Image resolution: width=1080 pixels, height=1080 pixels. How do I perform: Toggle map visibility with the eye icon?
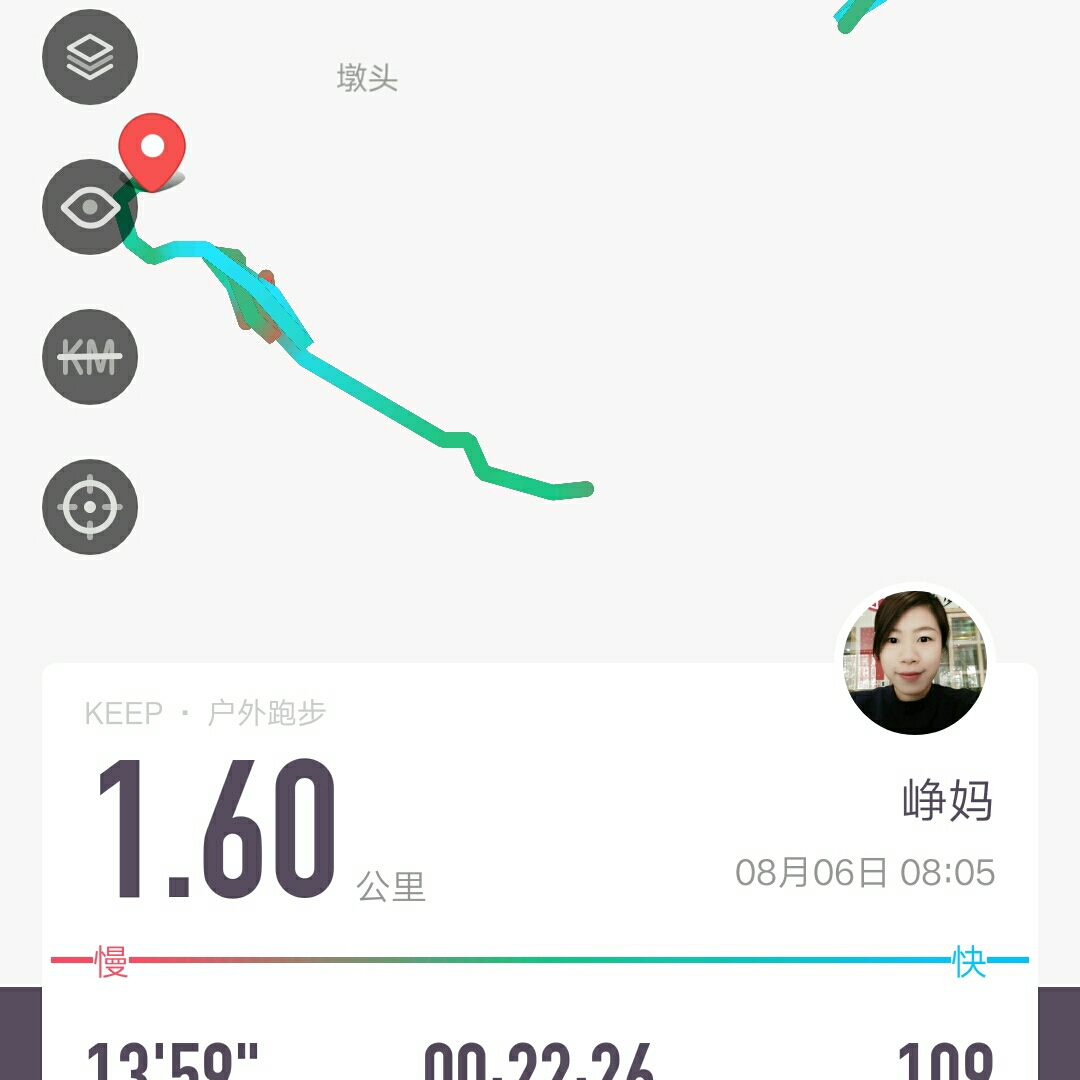coord(88,208)
